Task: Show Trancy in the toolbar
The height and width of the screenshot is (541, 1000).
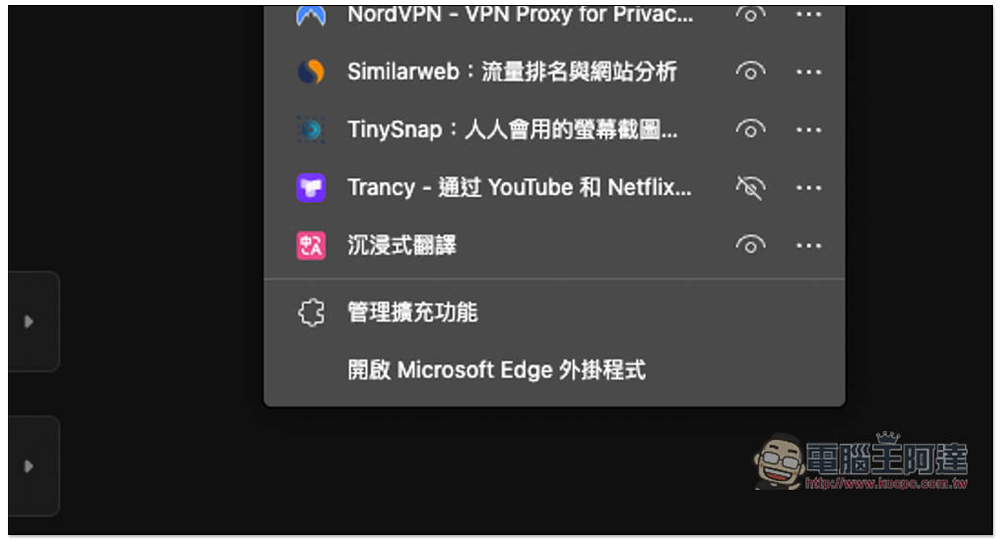Action: pyautogui.click(x=750, y=188)
